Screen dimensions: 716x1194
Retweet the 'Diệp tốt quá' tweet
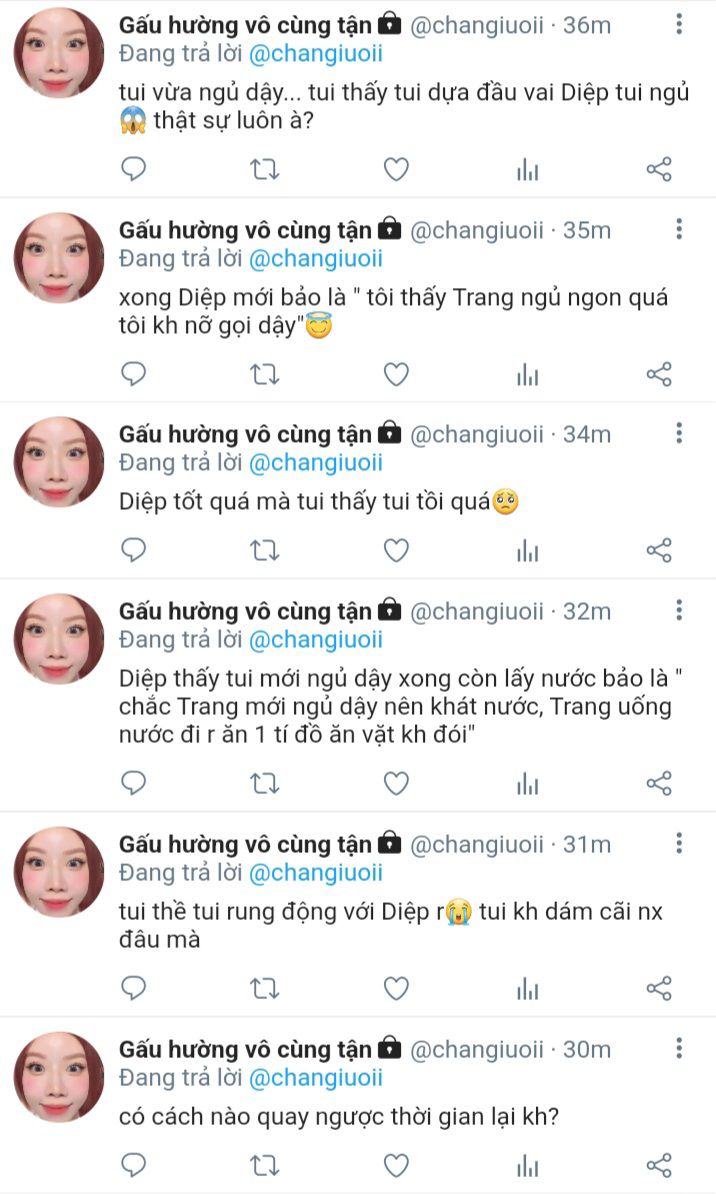(x=264, y=550)
